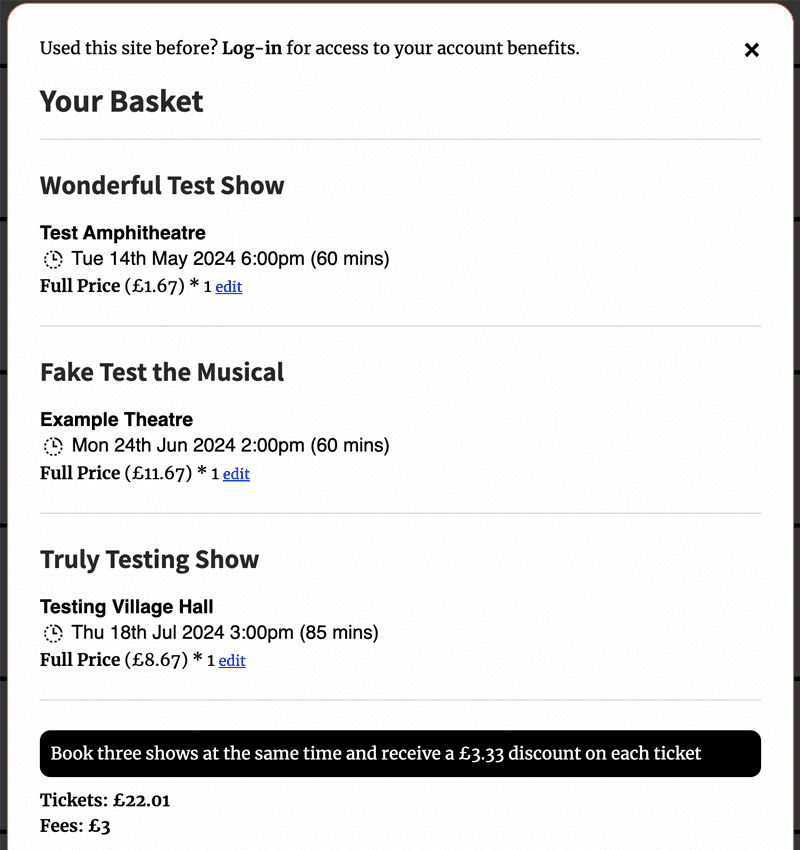Edit the Truly Testing Show ticket
This screenshot has width=800, height=850.
[x=232, y=661]
